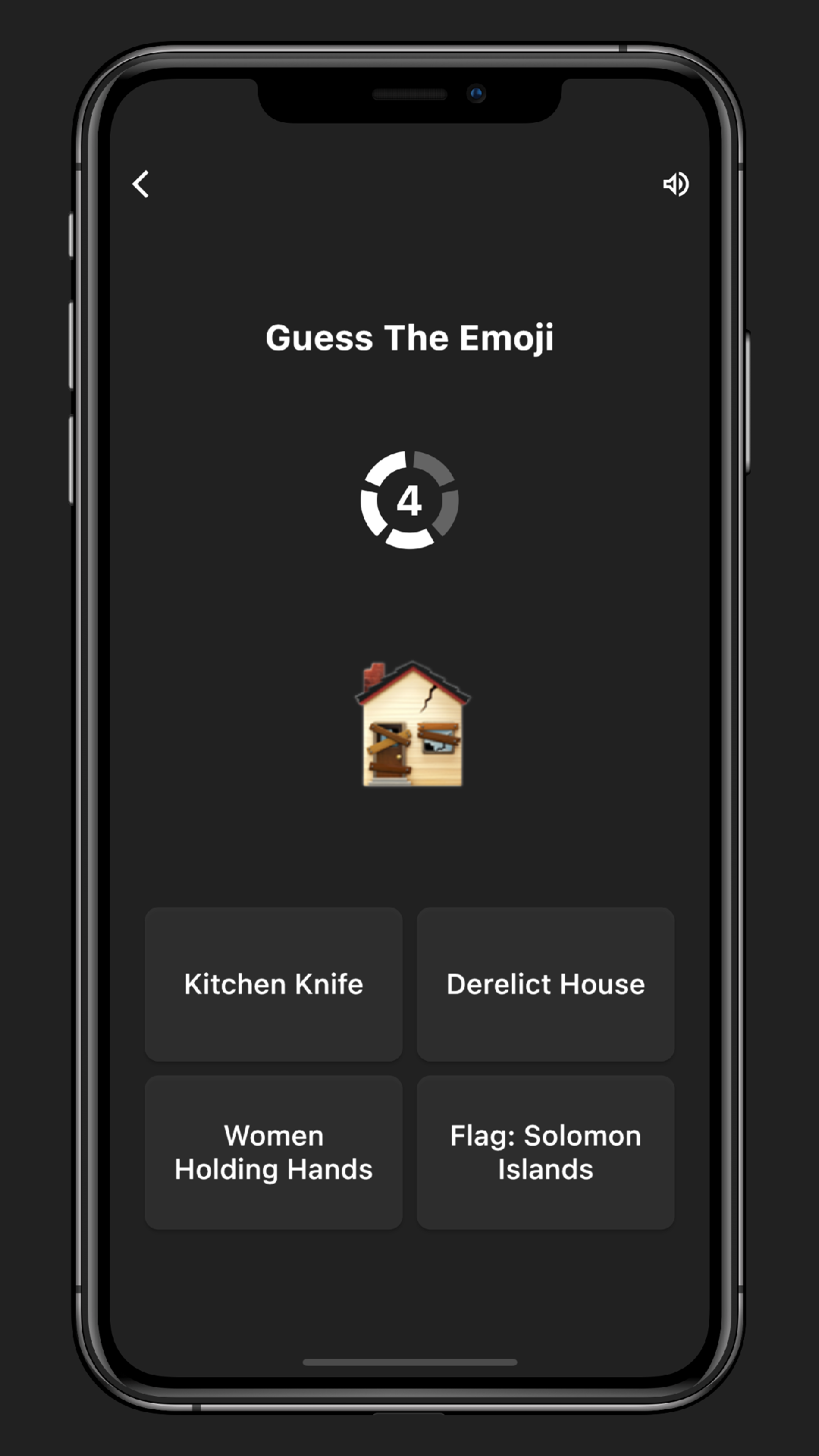
Task: Answer with Flag: Solomon Islands
Action: pyautogui.click(x=545, y=1153)
